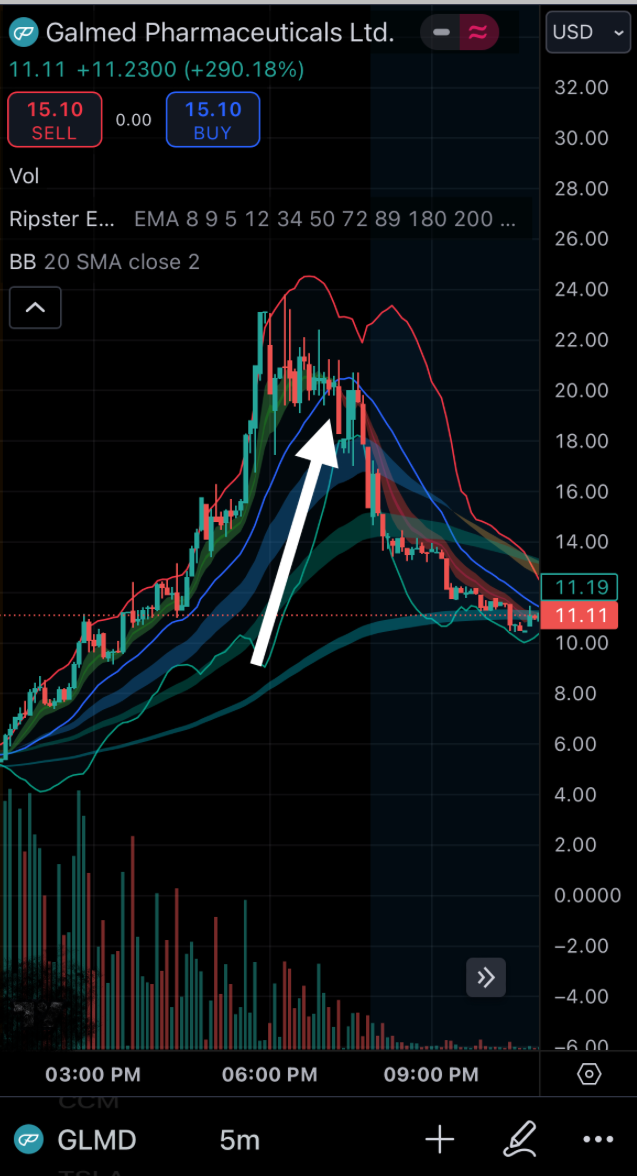Jump to latest bar with double arrow
The image size is (637, 1176).
pos(486,977)
